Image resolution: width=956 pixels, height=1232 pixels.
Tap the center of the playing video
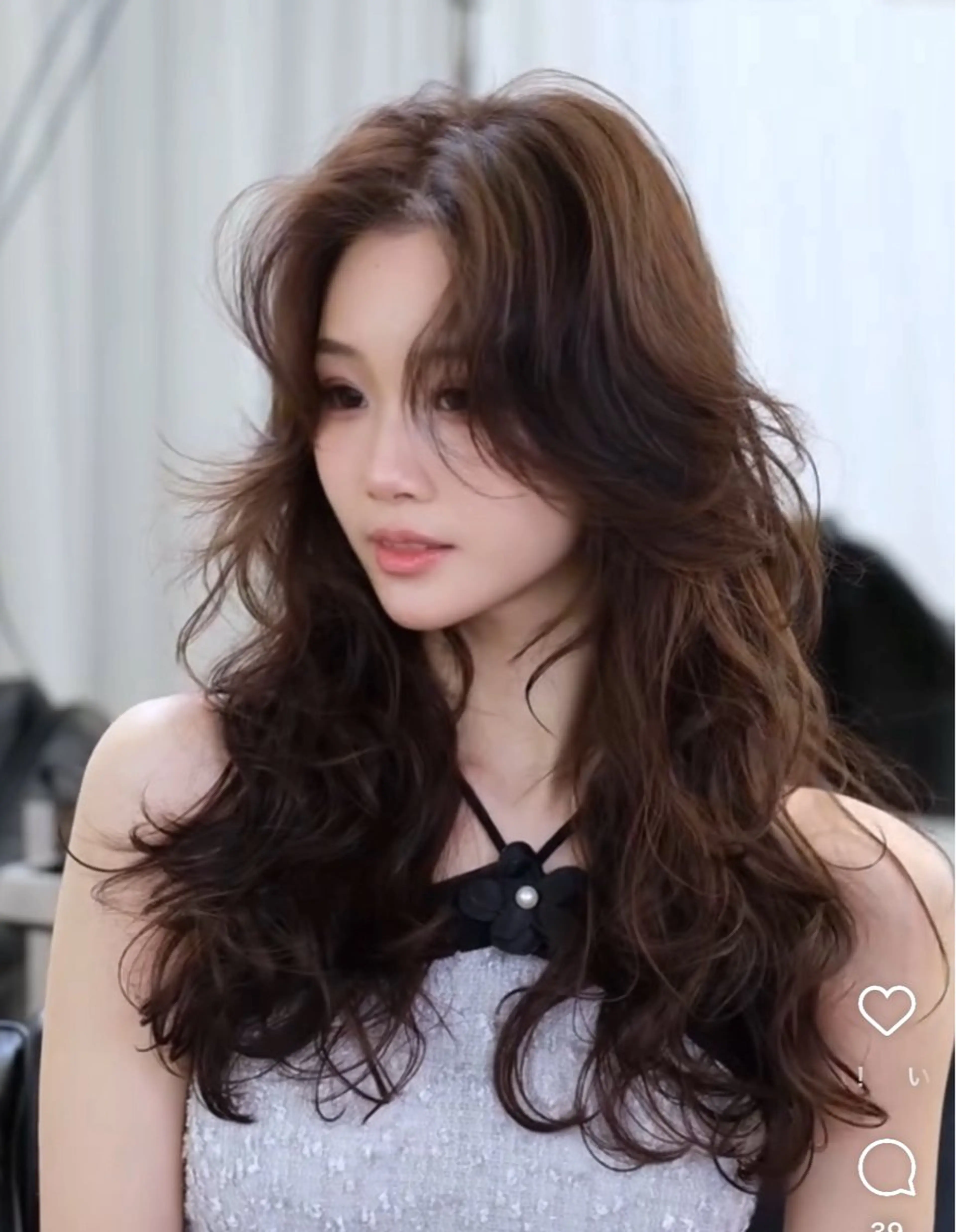pyautogui.click(x=478, y=616)
